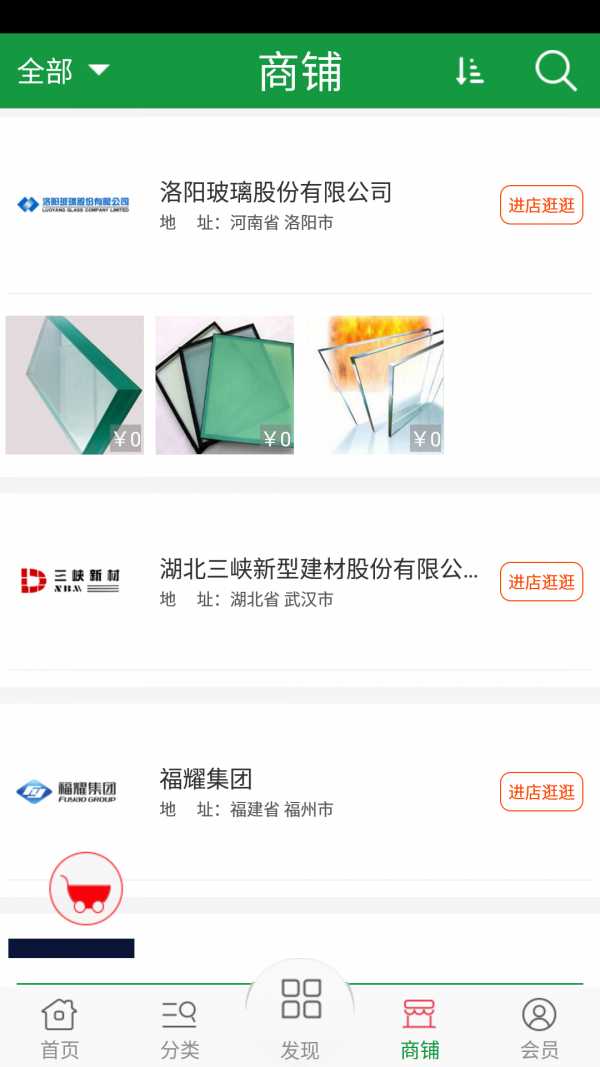View the green insulated glass product
Screen dimensions: 600x1067
tap(225, 385)
